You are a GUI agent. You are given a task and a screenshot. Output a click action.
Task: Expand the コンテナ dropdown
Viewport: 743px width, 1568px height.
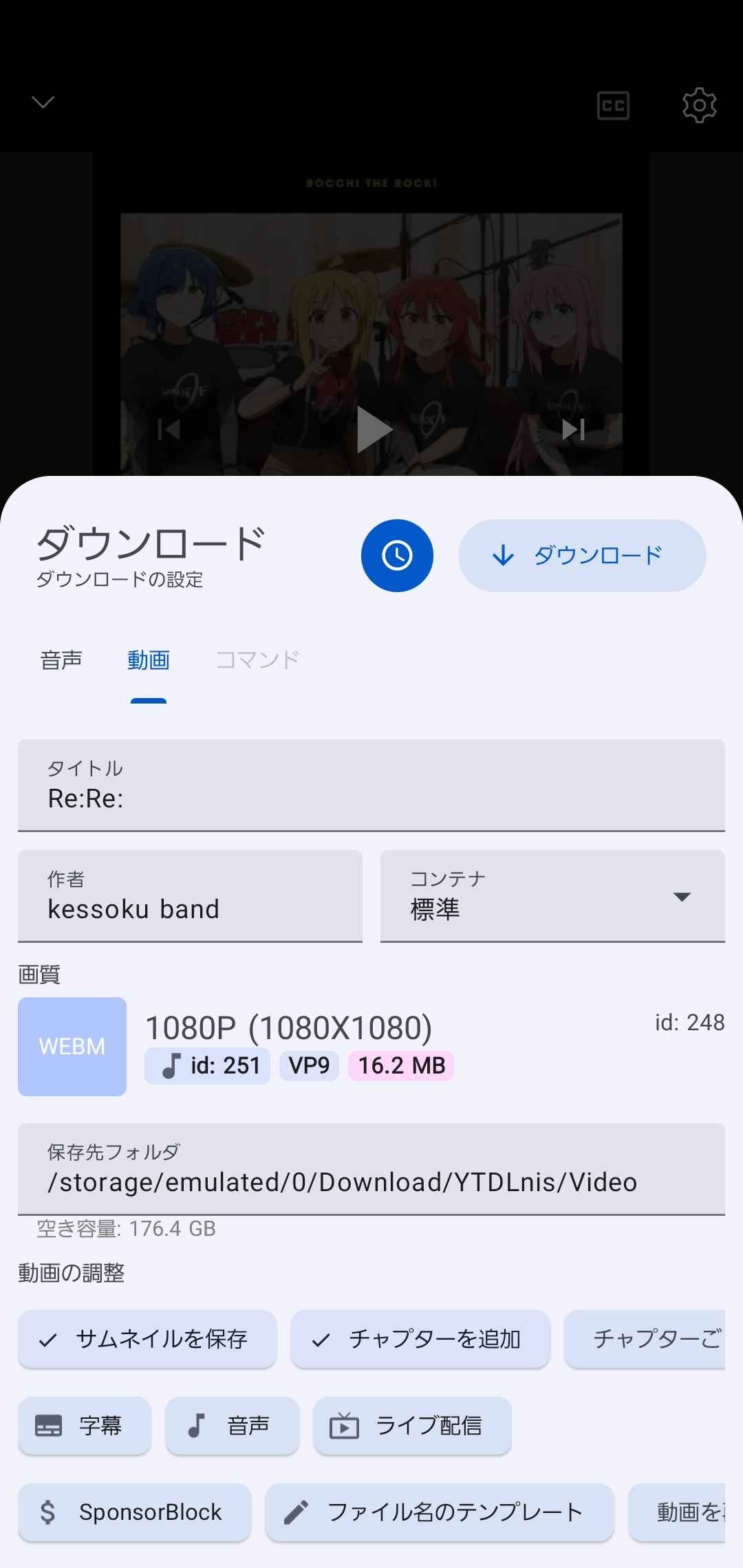[x=552, y=896]
